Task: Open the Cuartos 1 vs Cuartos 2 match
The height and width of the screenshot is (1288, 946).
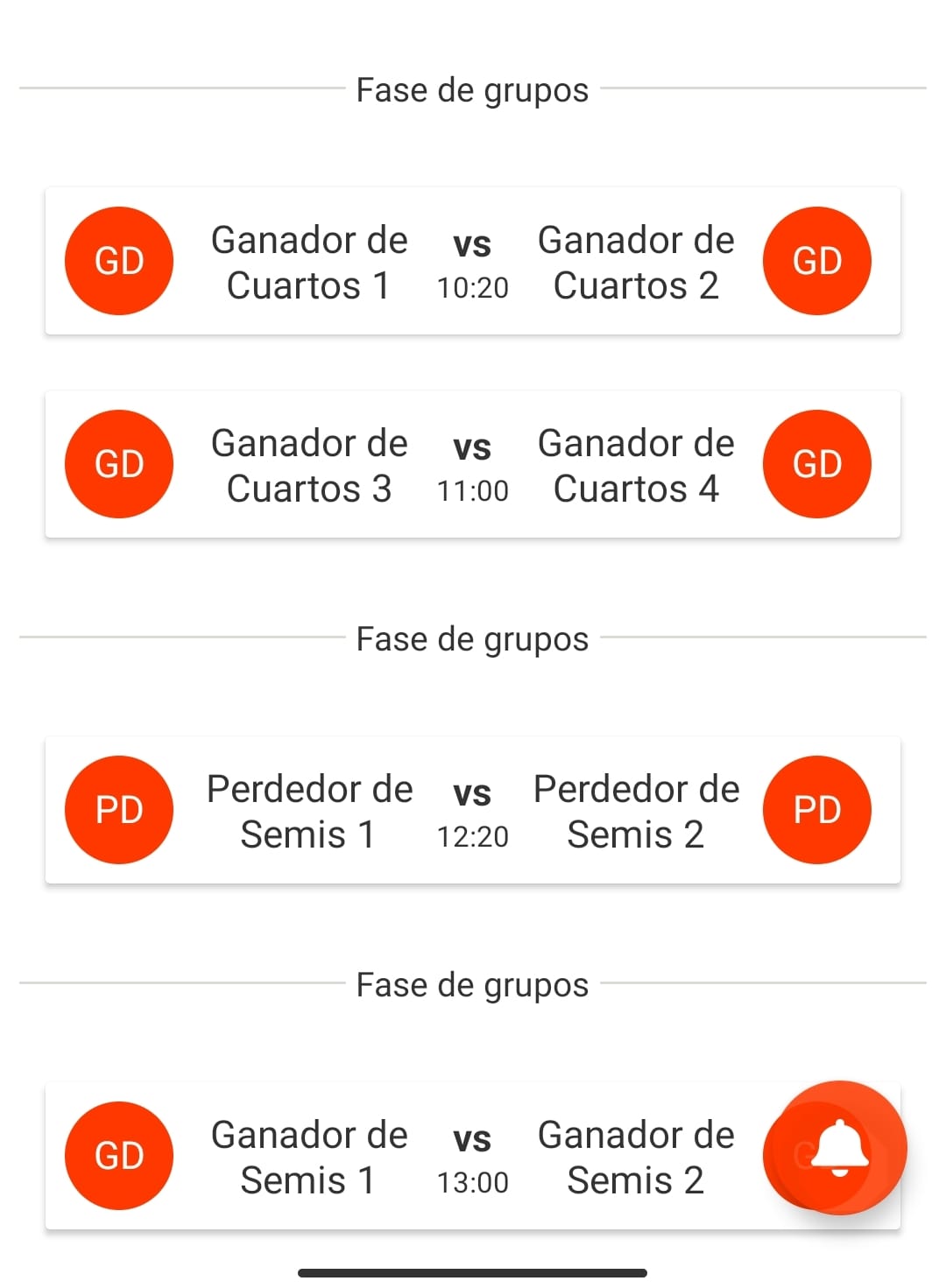Action: point(472,261)
